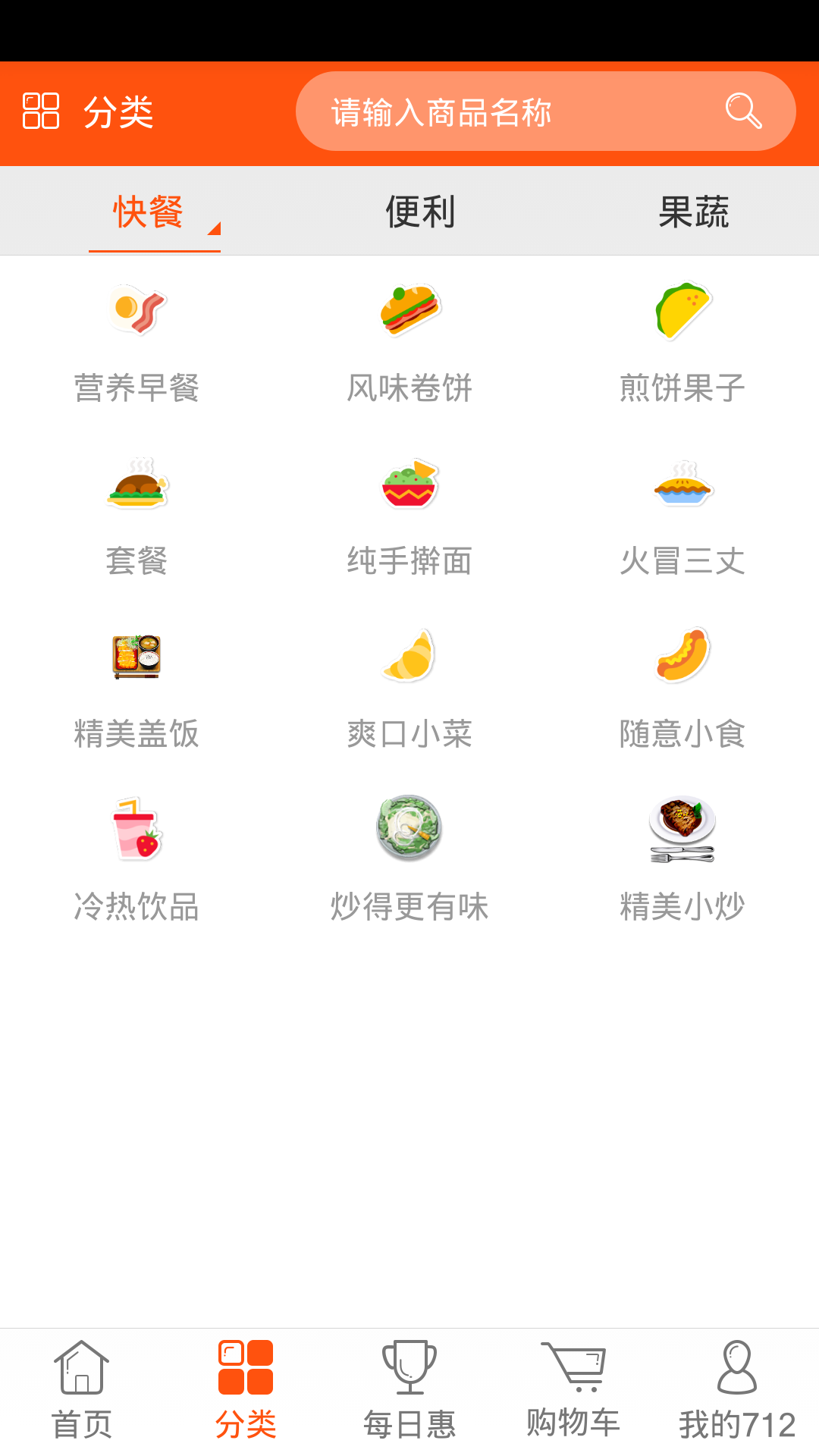The width and height of the screenshot is (819, 1456).
Task: View the 纯手擀面 category
Action: click(409, 516)
